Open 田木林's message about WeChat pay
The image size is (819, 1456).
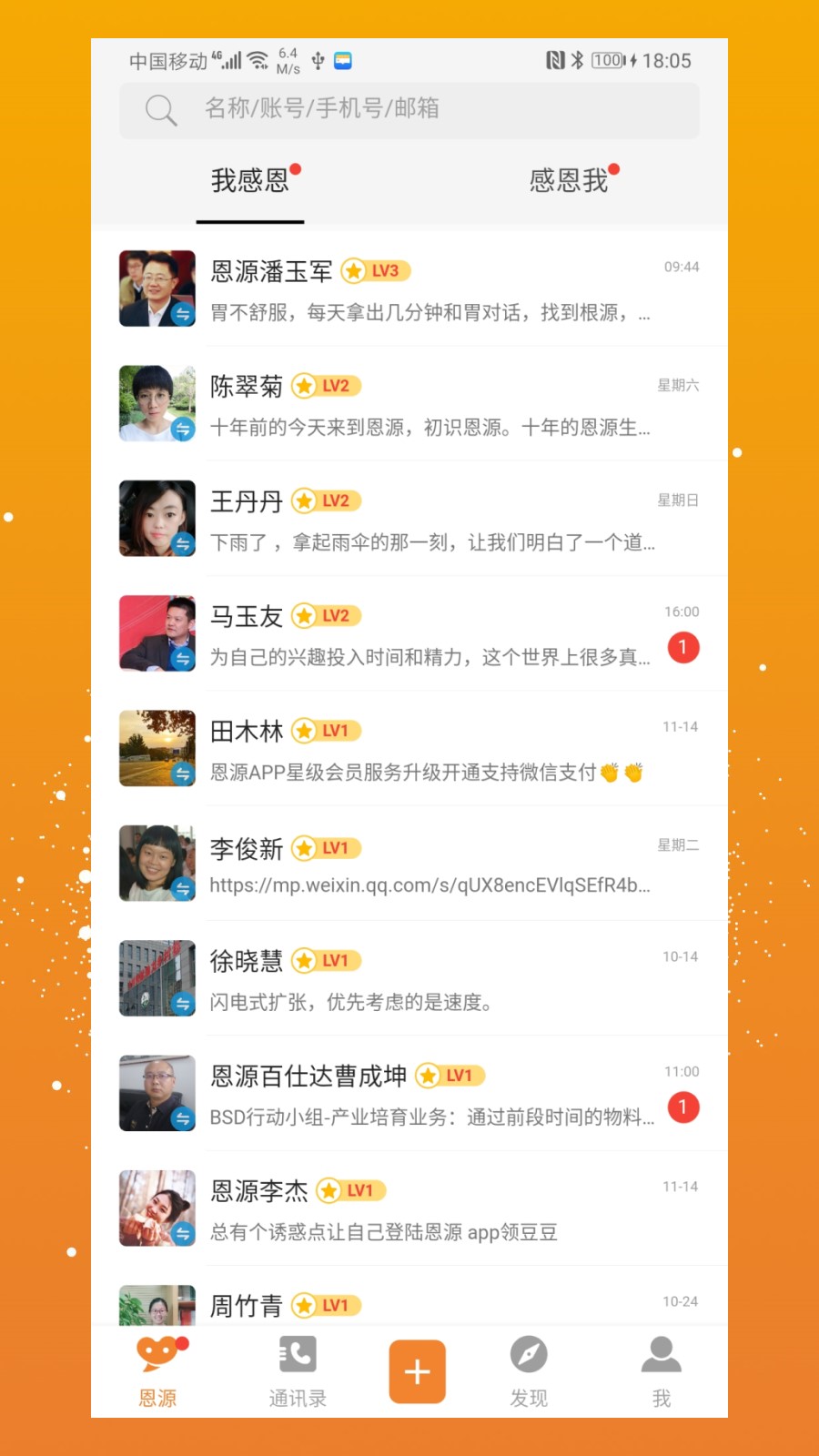(428, 749)
